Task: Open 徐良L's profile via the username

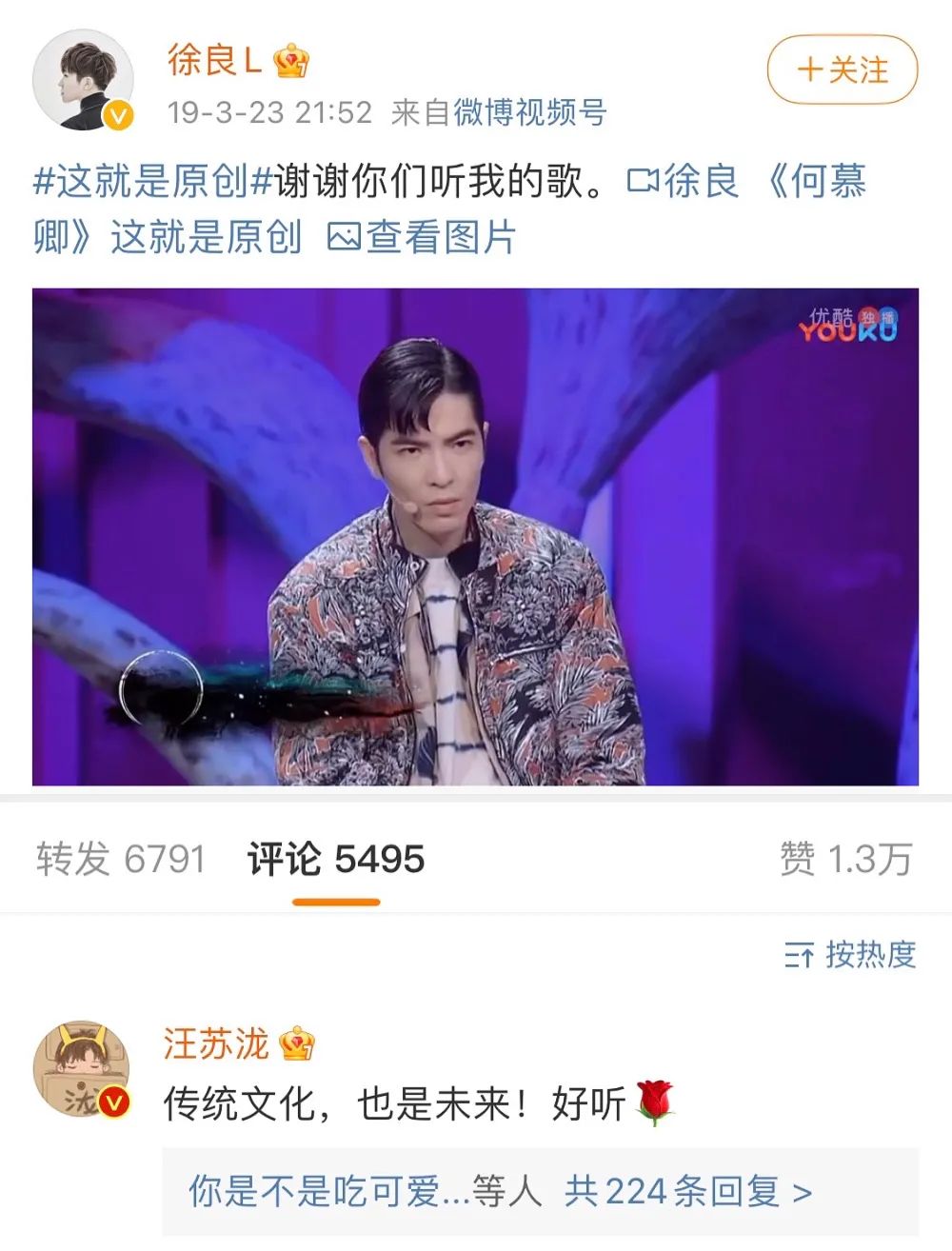Action: point(214,60)
